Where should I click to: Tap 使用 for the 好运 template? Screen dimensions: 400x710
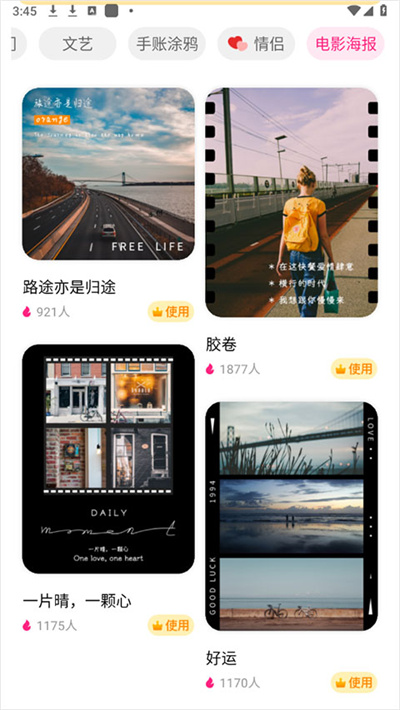pyautogui.click(x=354, y=682)
